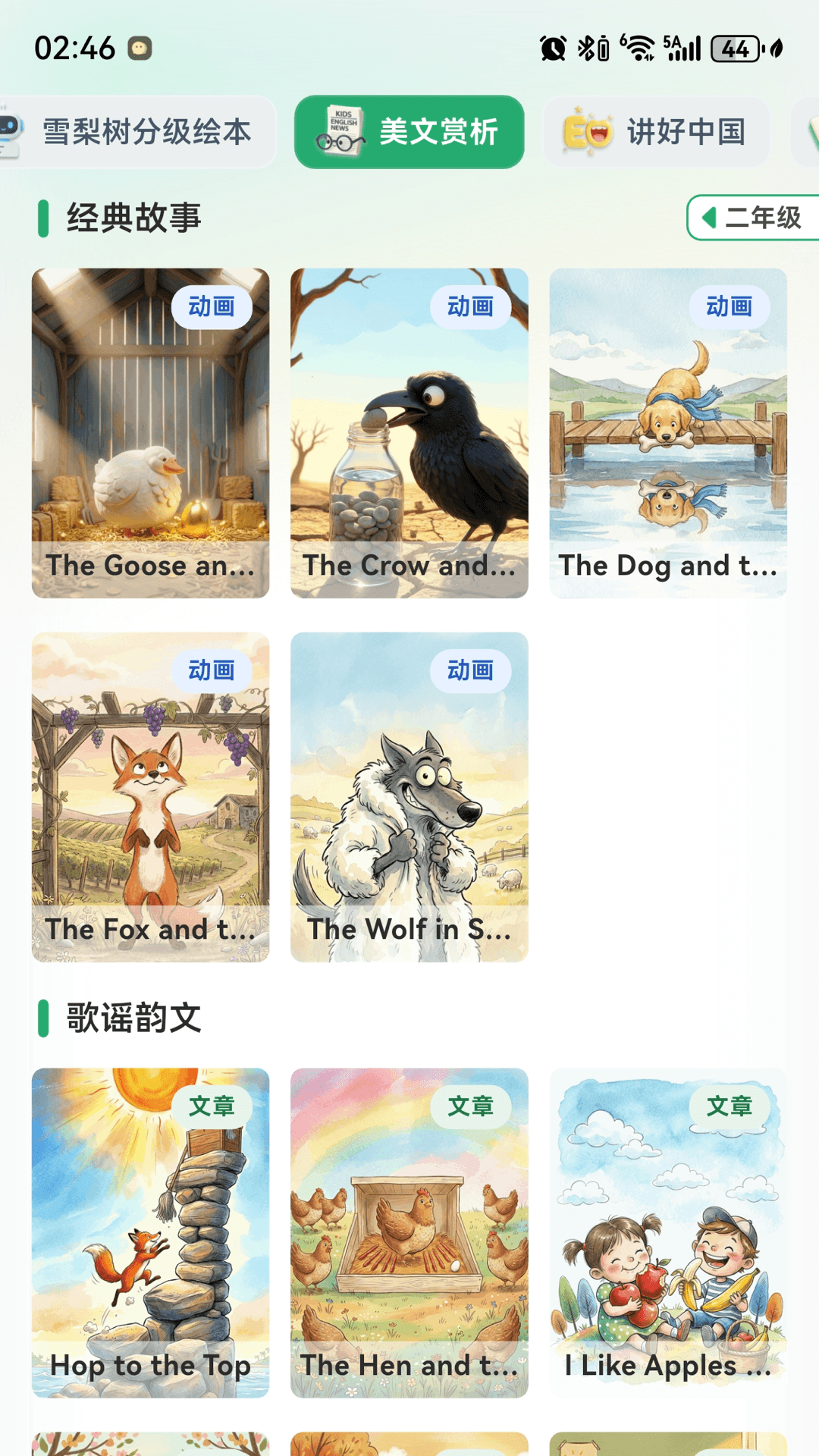Screen dimensions: 819x1456
Task: Click the 动画 badge on The Crow card
Action: (x=470, y=307)
